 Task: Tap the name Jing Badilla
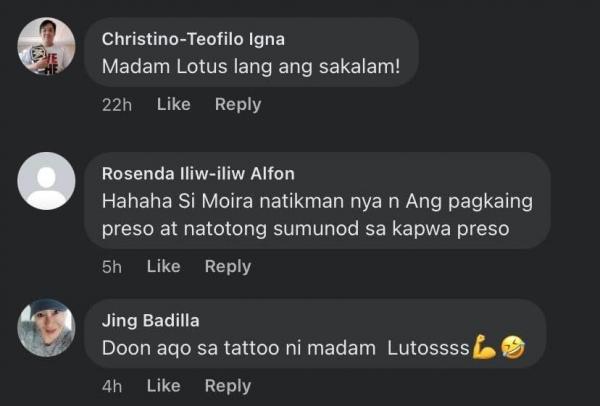150,321
